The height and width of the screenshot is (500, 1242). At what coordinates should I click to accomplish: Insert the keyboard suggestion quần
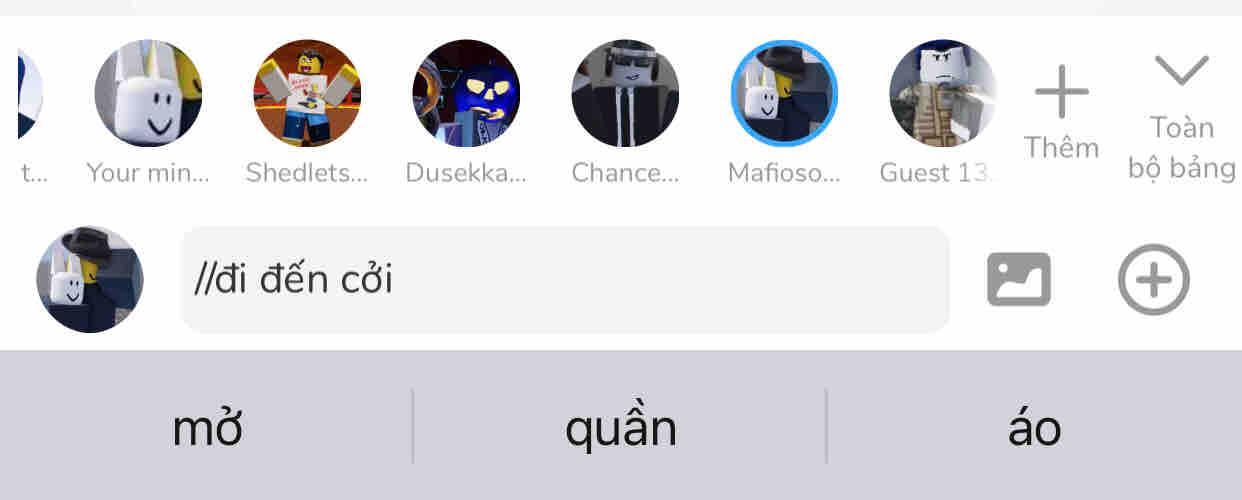[x=620, y=428]
